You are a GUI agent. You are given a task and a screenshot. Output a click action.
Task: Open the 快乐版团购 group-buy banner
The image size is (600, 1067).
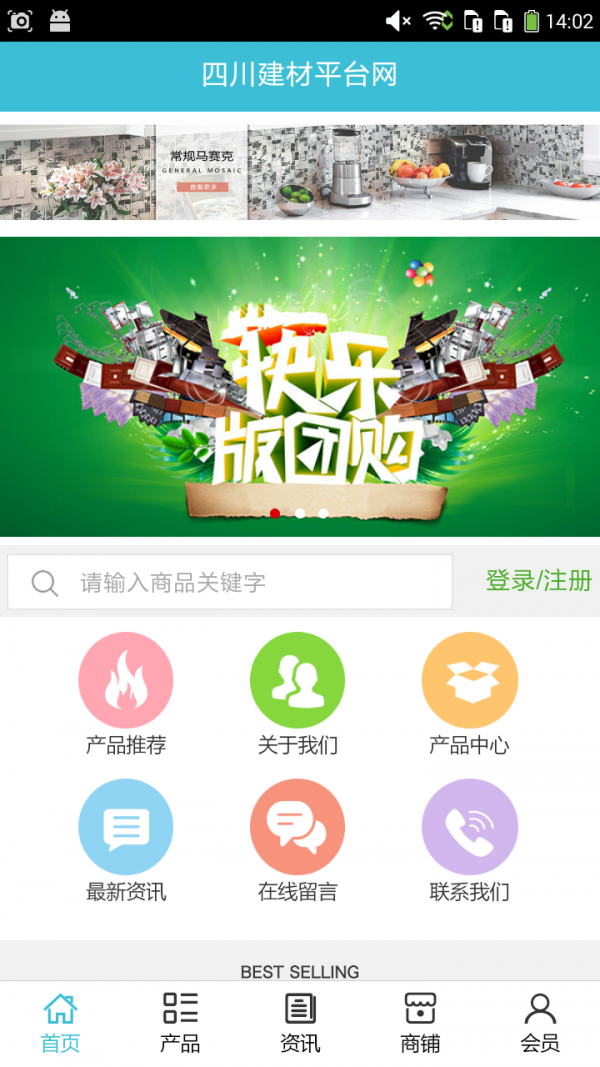tap(300, 385)
